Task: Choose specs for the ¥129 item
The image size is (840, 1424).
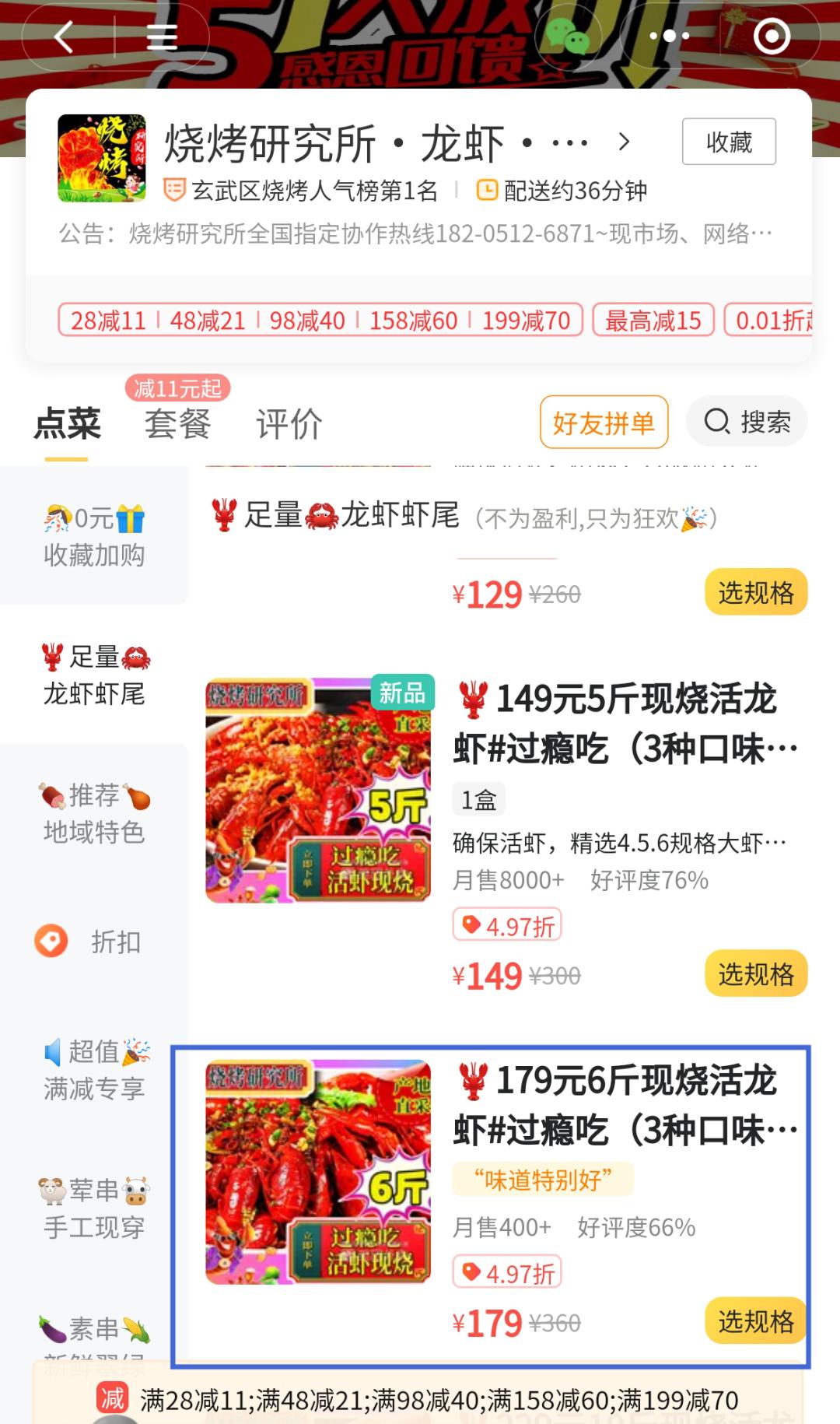Action: point(755,593)
